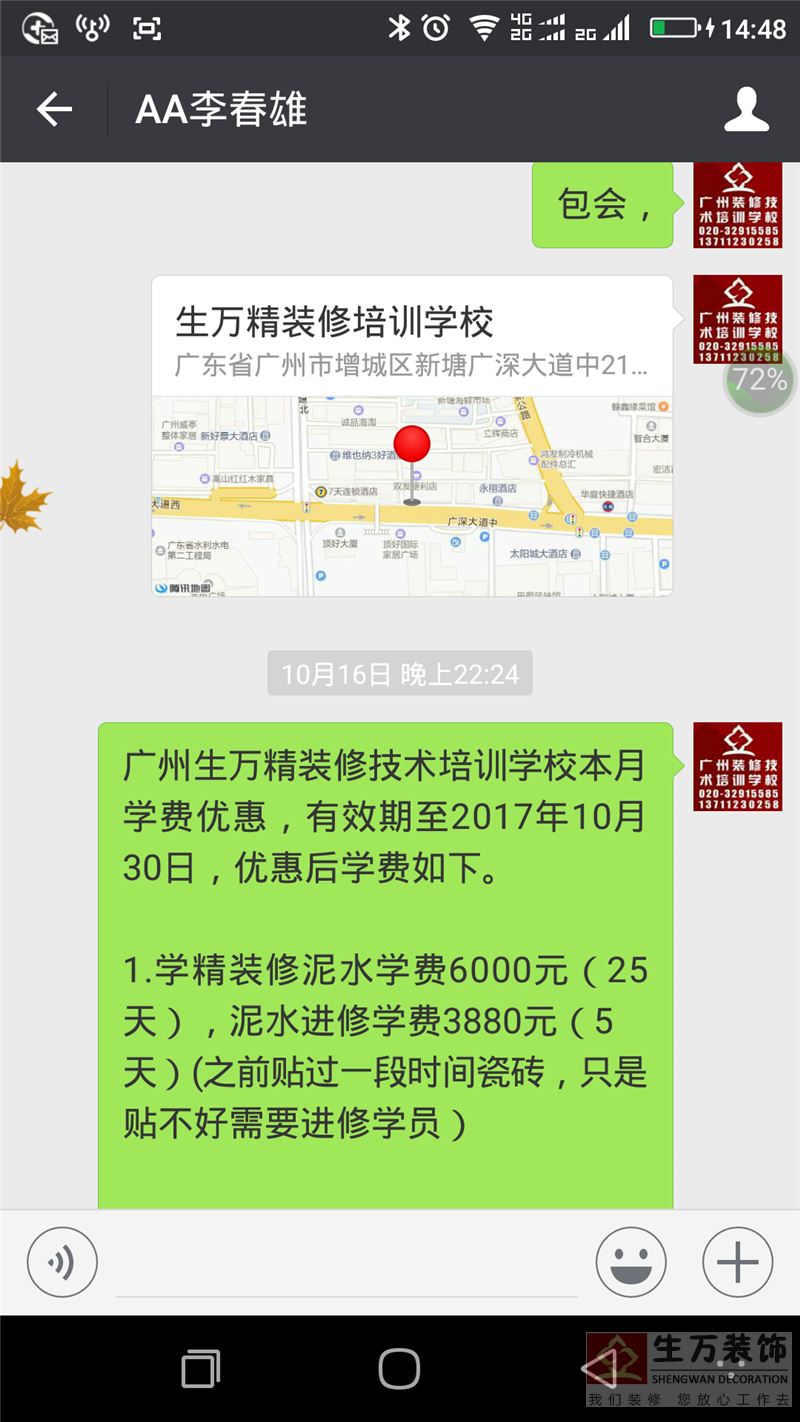The width and height of the screenshot is (800, 1422).
Task: Open recent apps overview
Action: click(201, 1369)
